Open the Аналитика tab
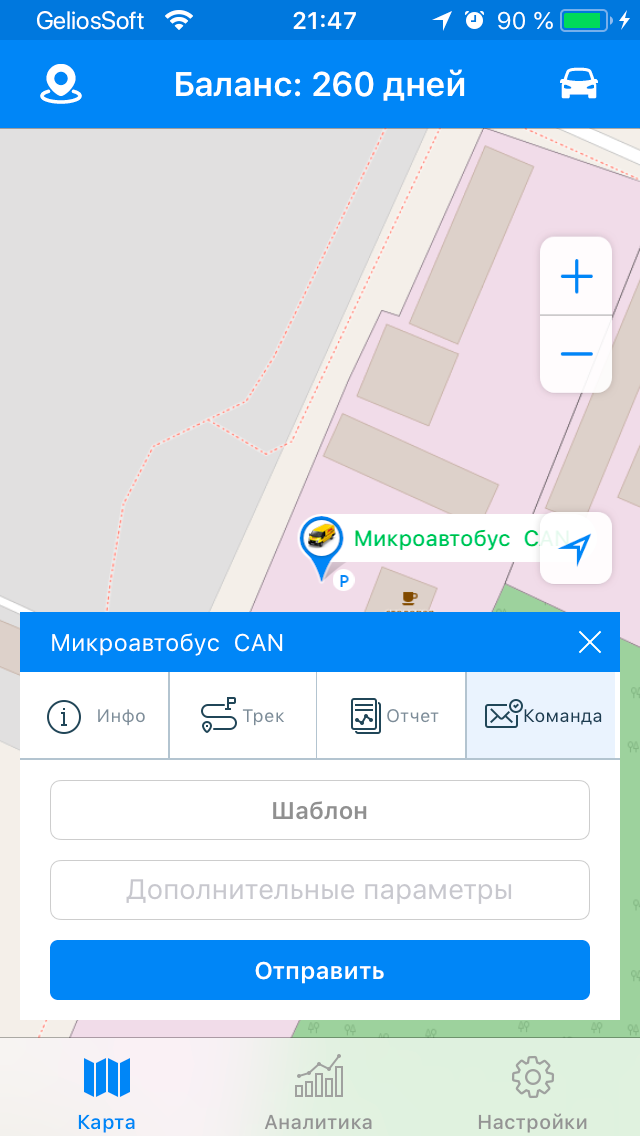Image resolution: width=640 pixels, height=1136 pixels. [x=319, y=1090]
